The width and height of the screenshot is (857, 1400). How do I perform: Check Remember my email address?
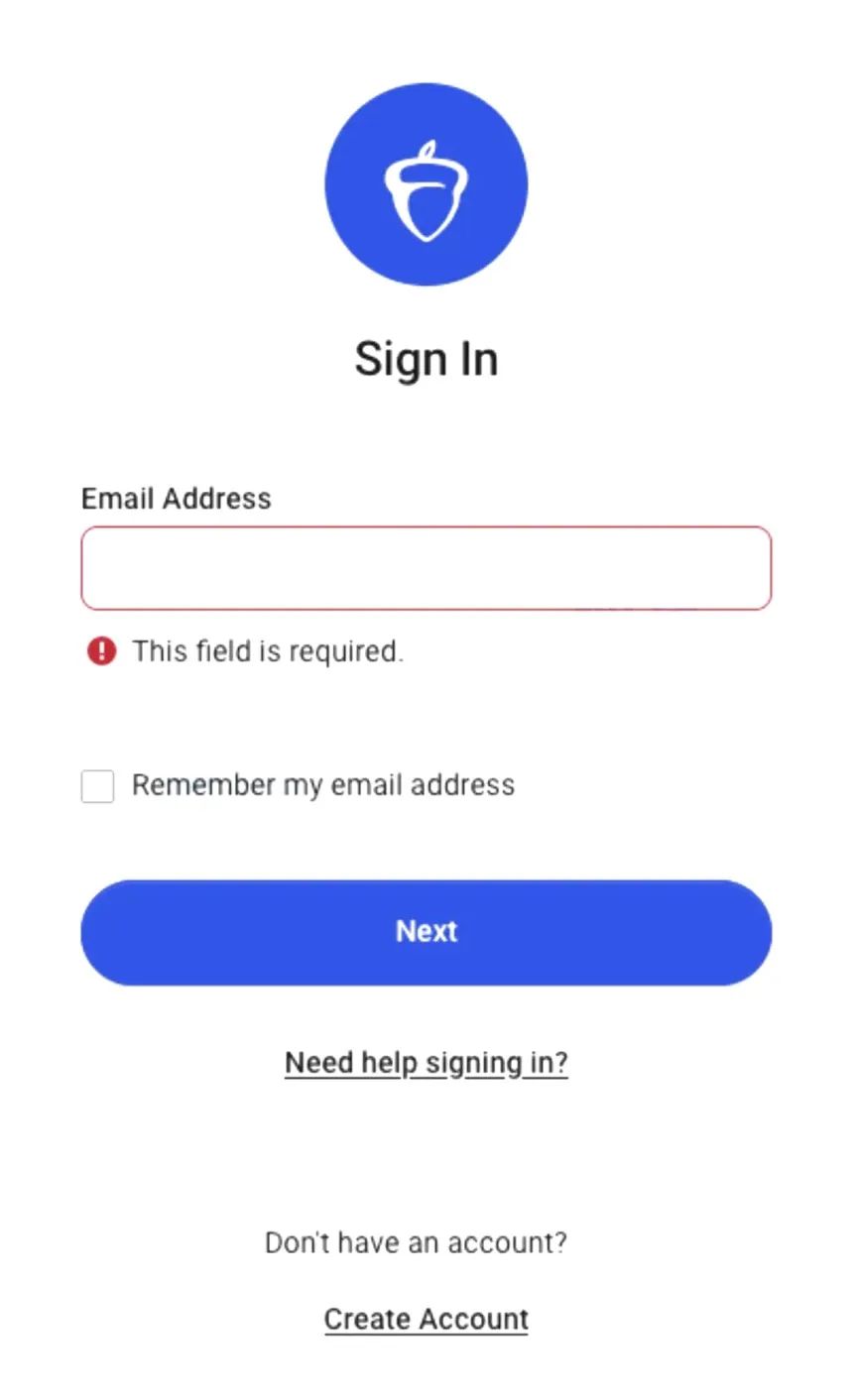click(x=97, y=786)
